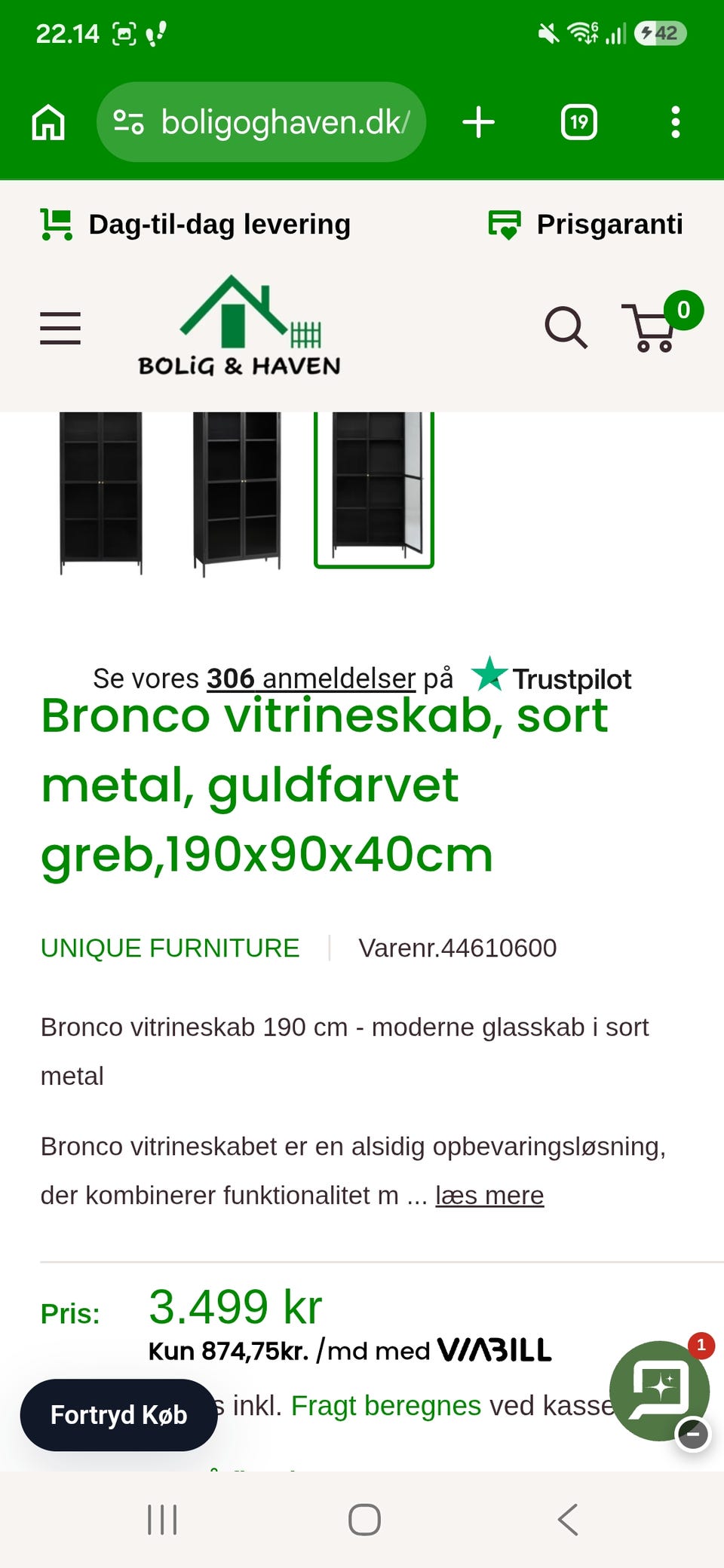Image resolution: width=724 pixels, height=1568 pixels.
Task: Open the 306 anmeldelser Trustpilot link
Action: click(311, 678)
